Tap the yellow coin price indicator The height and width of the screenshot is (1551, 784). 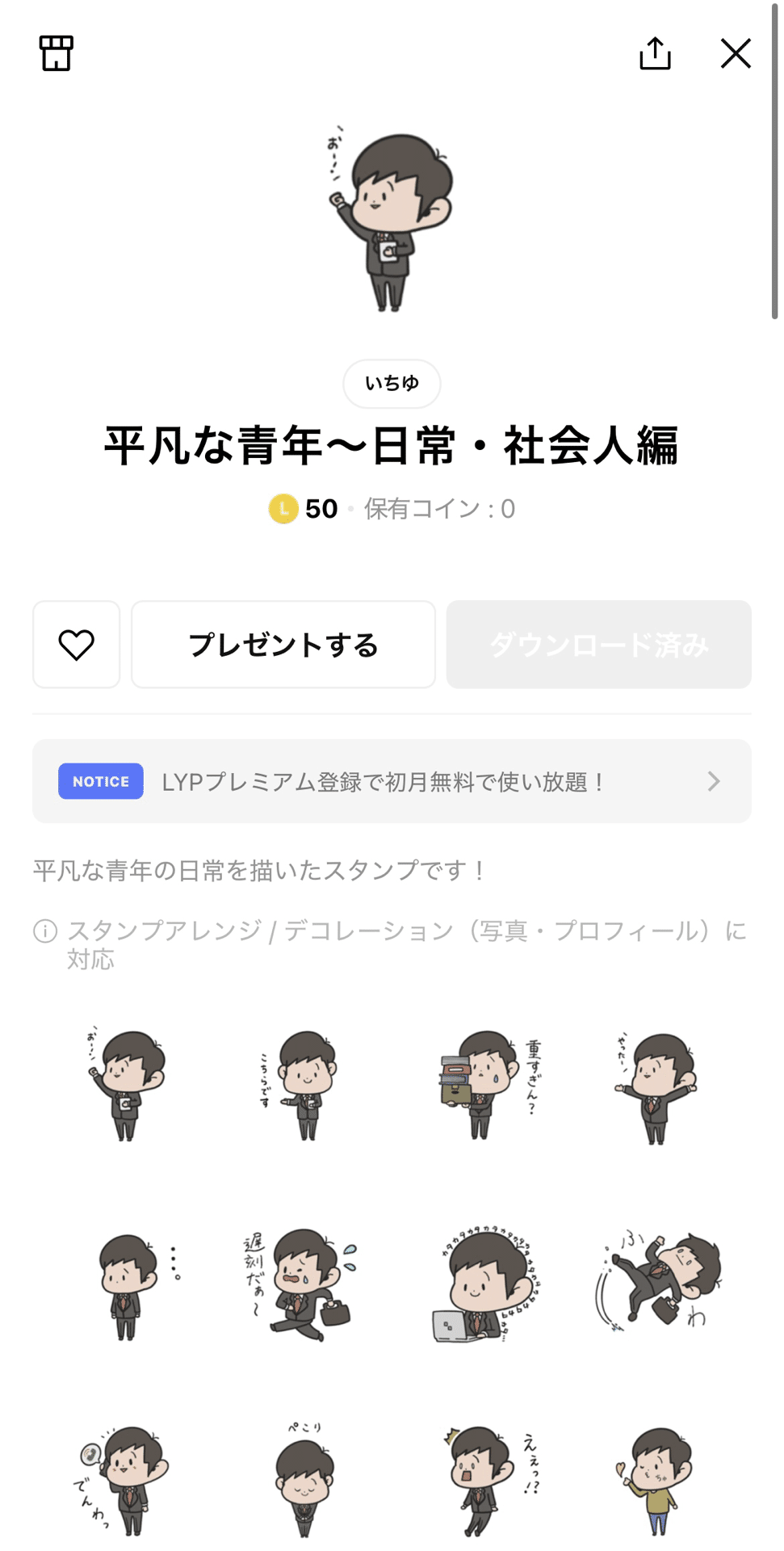282,508
